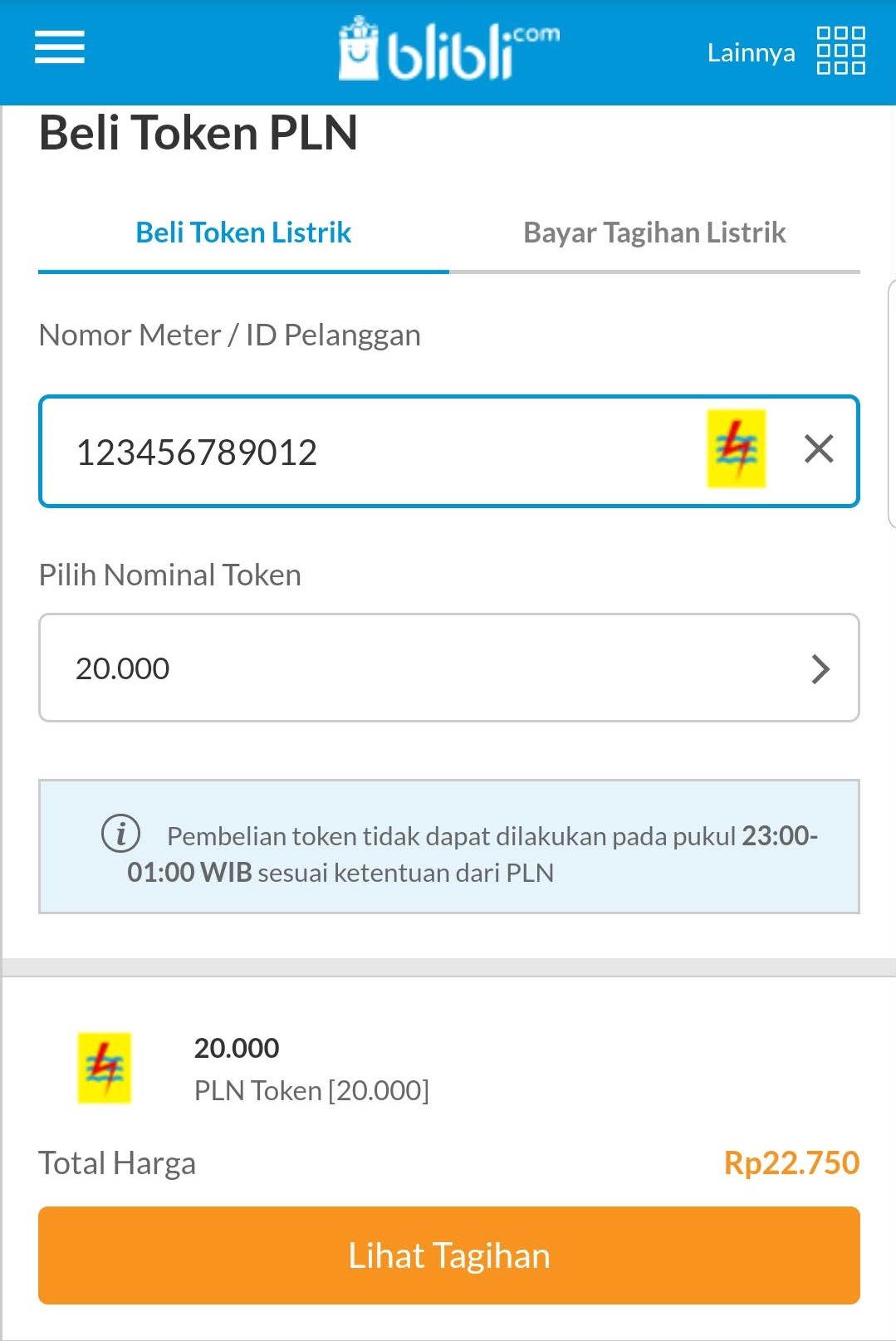This screenshot has width=896, height=1341.
Task: Click the Beli Token PLN page title
Action: [x=199, y=133]
